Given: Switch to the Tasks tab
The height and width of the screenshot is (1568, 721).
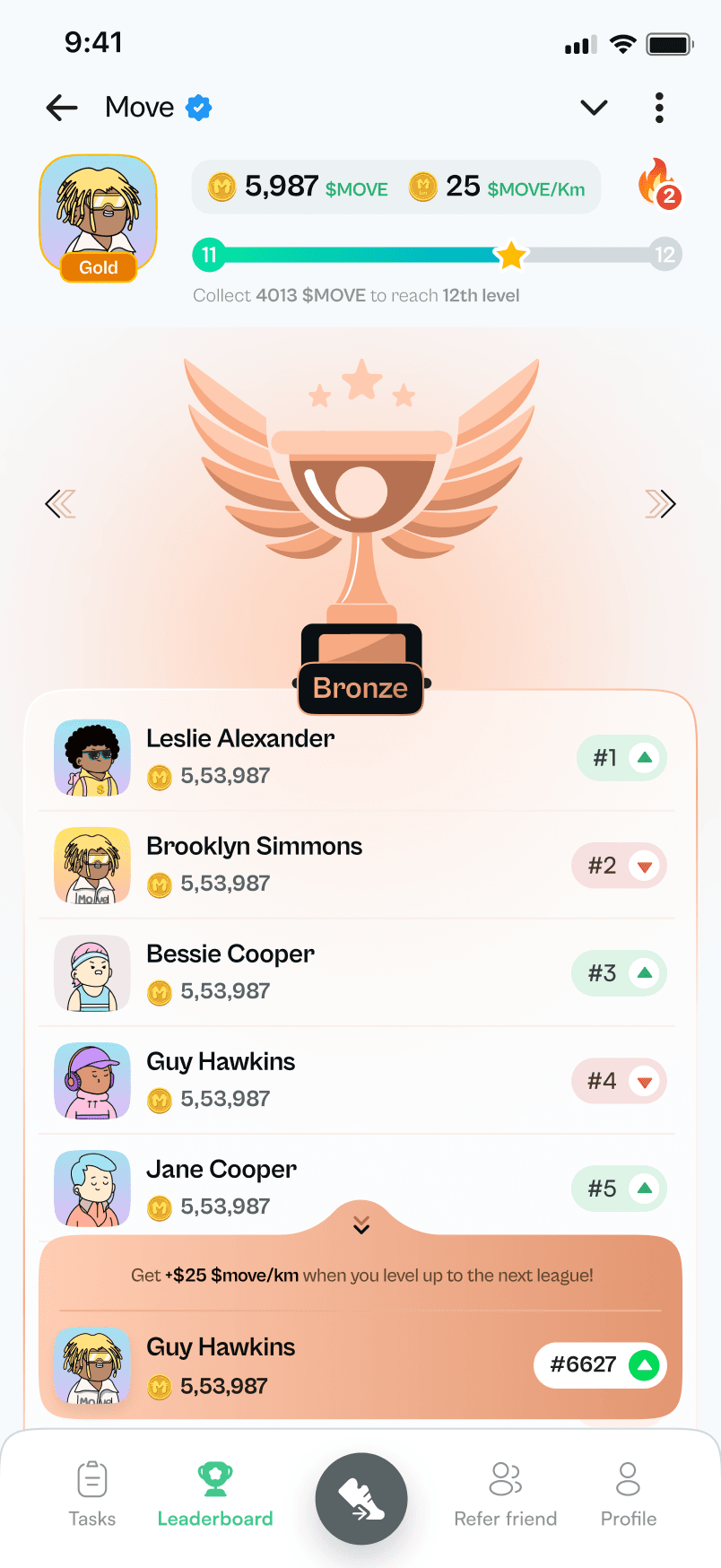Looking at the screenshot, I should 92,1494.
